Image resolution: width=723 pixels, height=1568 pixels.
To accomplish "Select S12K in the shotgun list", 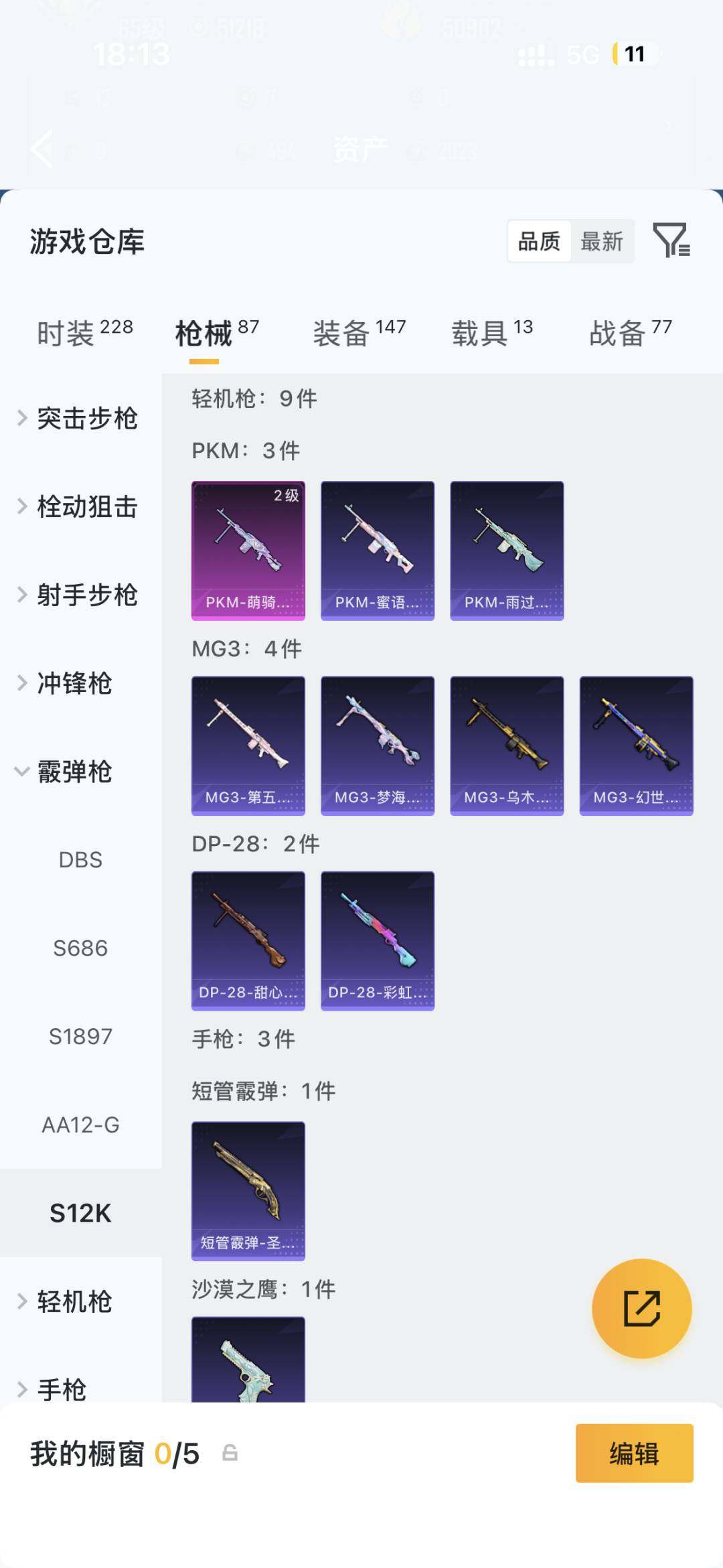I will 80,1213.
